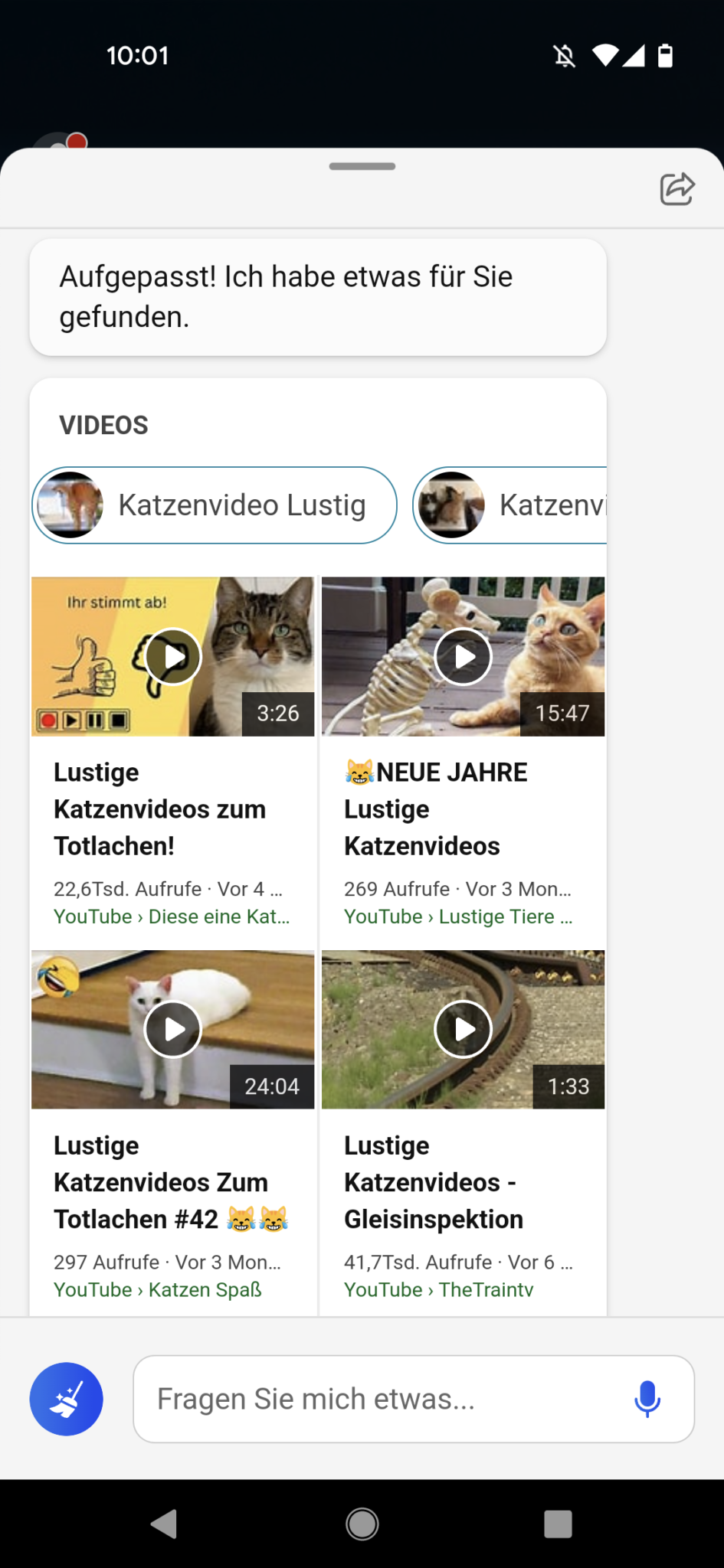Tap the blue broom clear button

tap(67, 1399)
